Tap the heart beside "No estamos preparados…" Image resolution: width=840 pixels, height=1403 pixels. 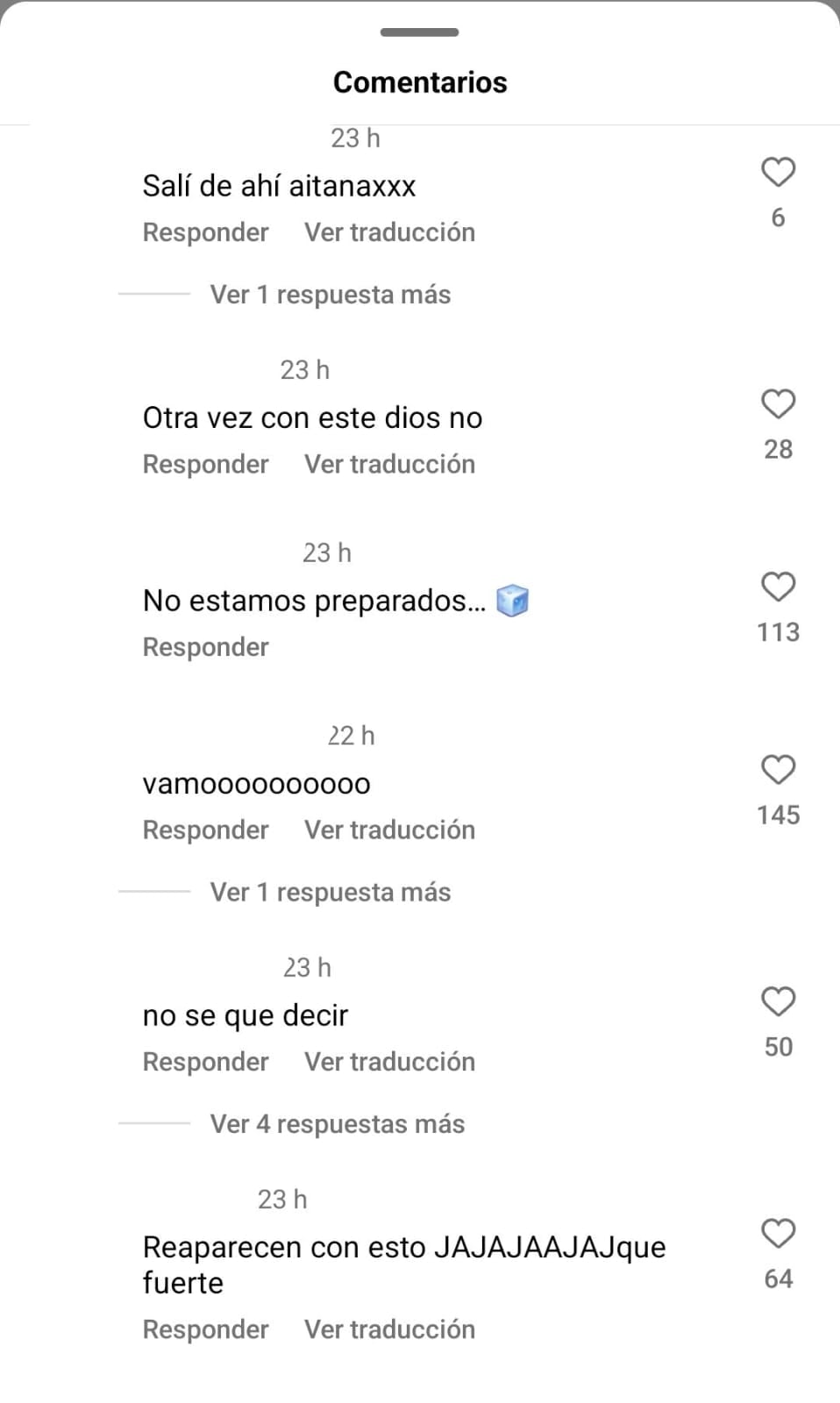[777, 588]
